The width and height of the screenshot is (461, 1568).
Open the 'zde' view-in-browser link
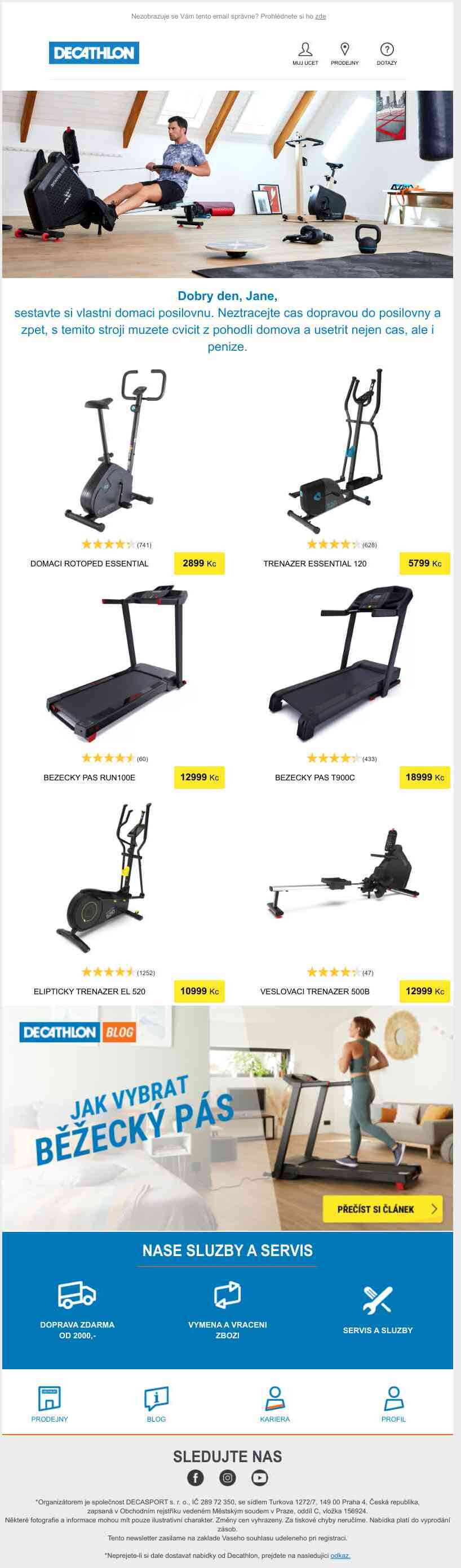[x=320, y=16]
